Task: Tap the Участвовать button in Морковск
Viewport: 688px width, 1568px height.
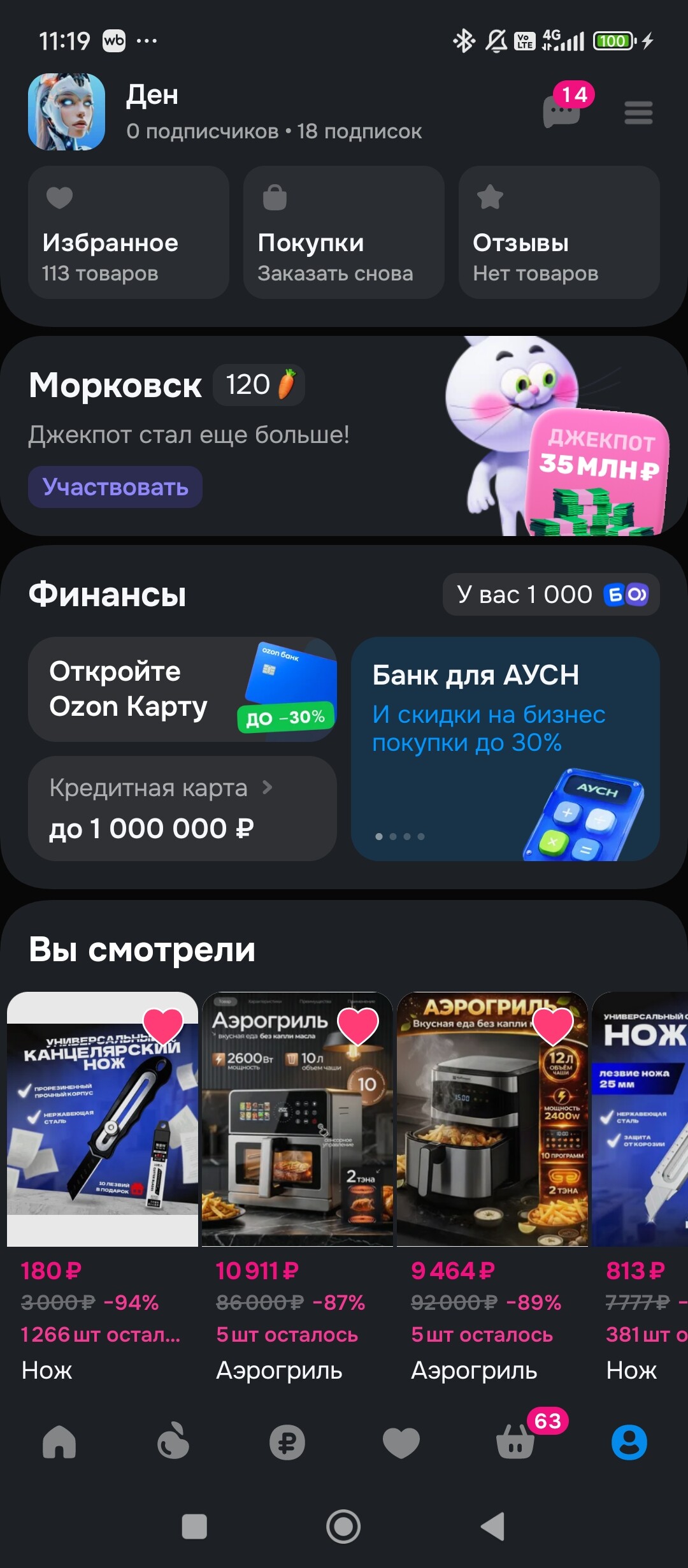Action: pos(115,487)
